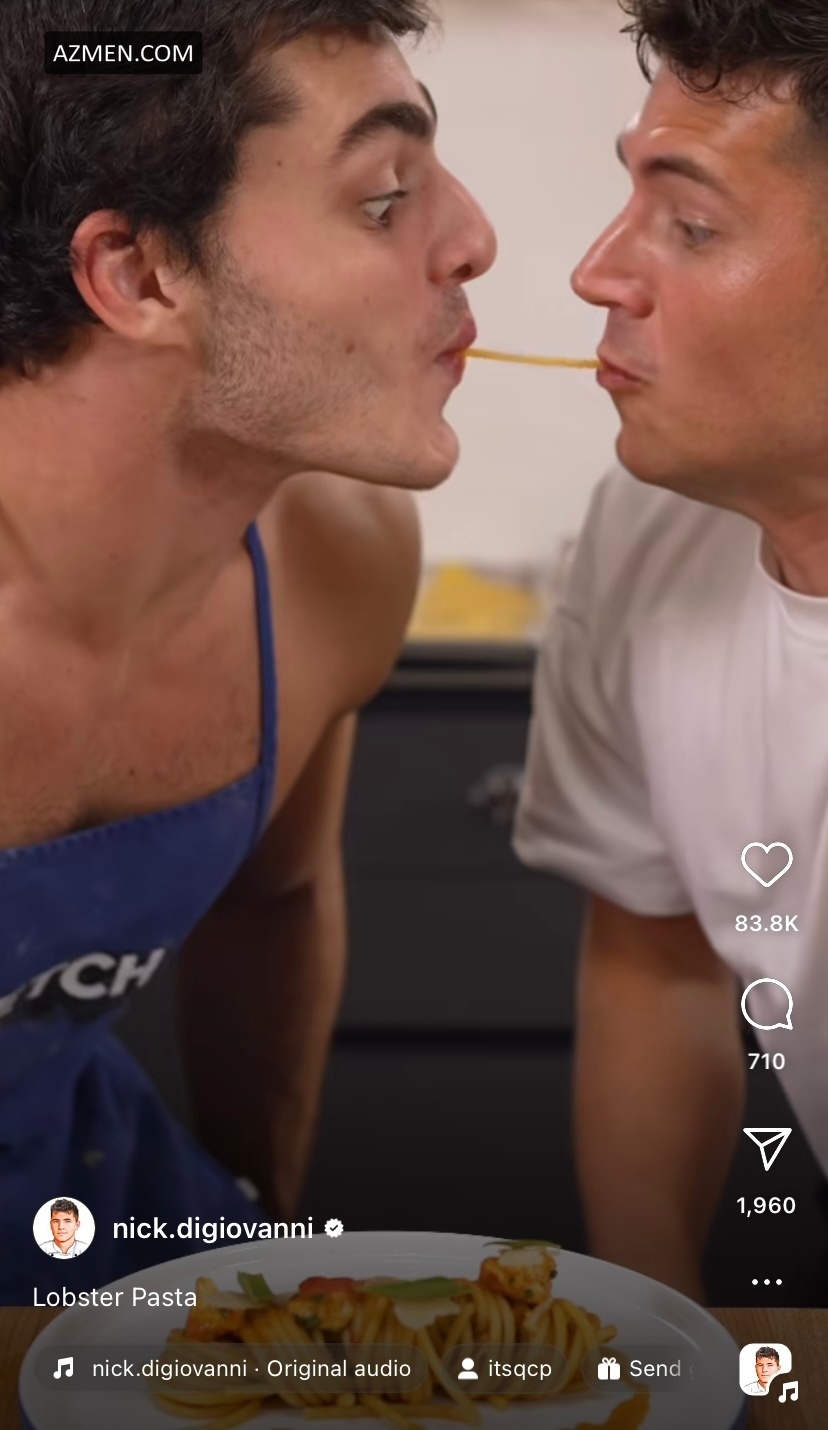Open the three-dot more options menu

766,1282
